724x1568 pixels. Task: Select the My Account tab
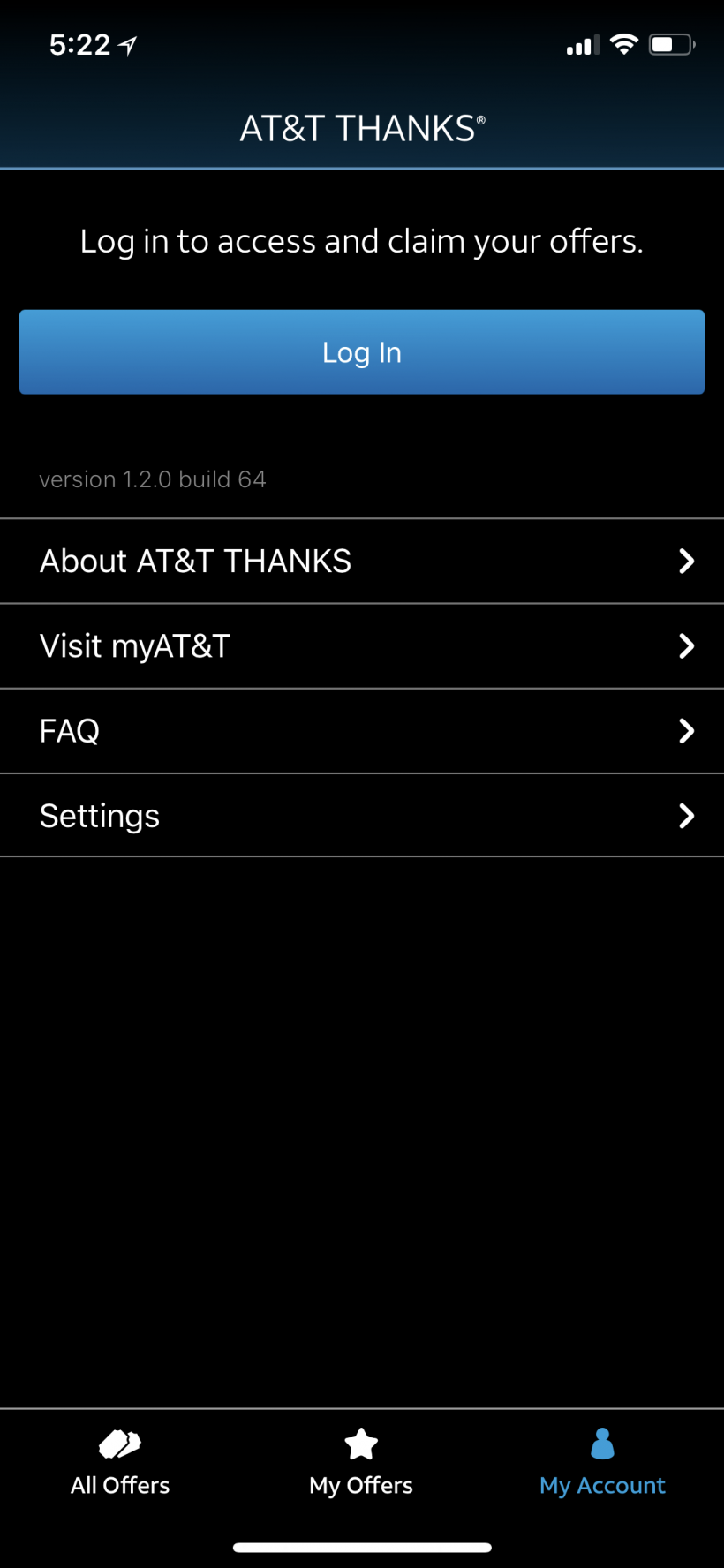[602, 1463]
